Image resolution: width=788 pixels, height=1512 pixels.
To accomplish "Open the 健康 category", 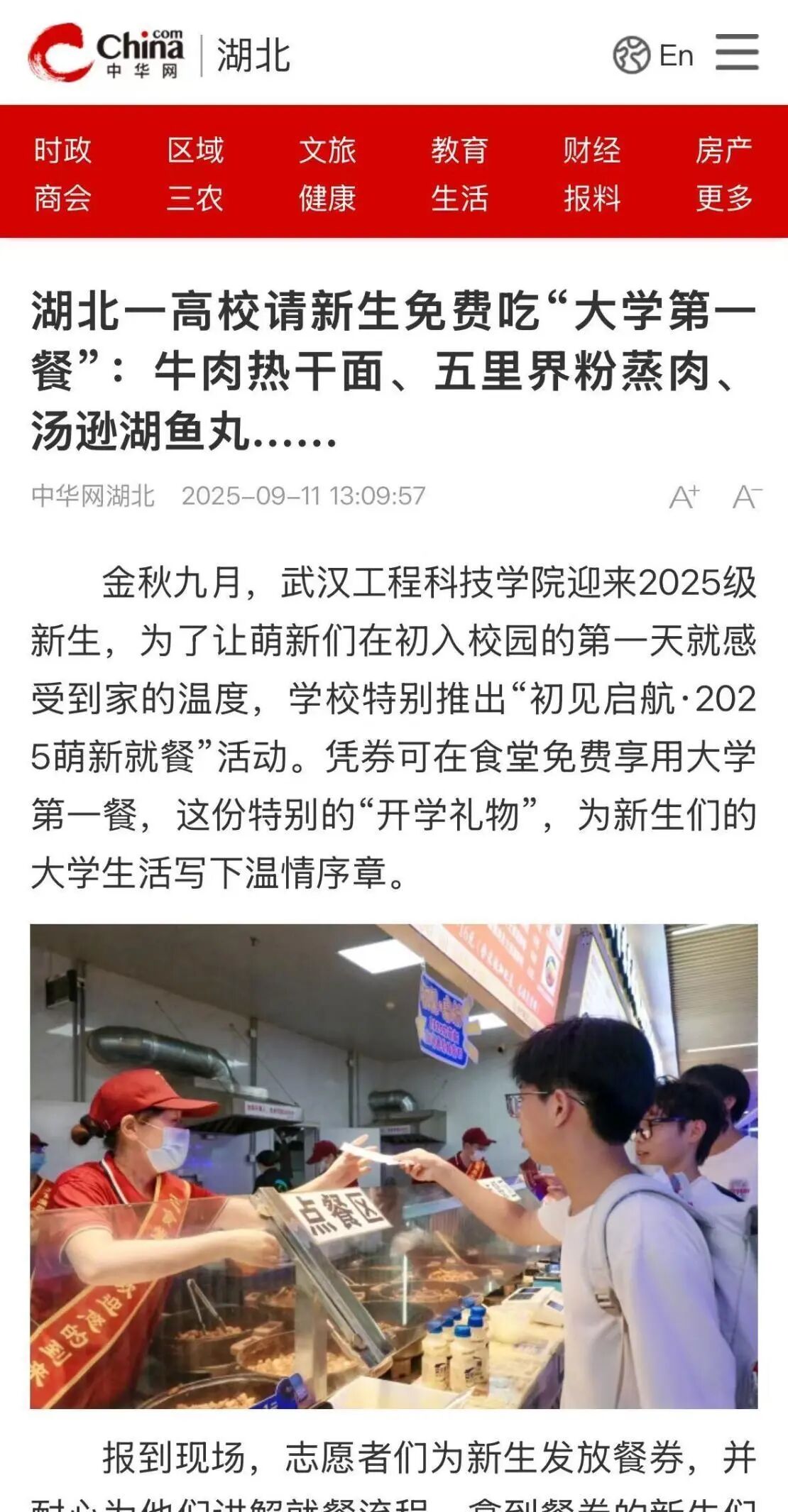I will [327, 198].
